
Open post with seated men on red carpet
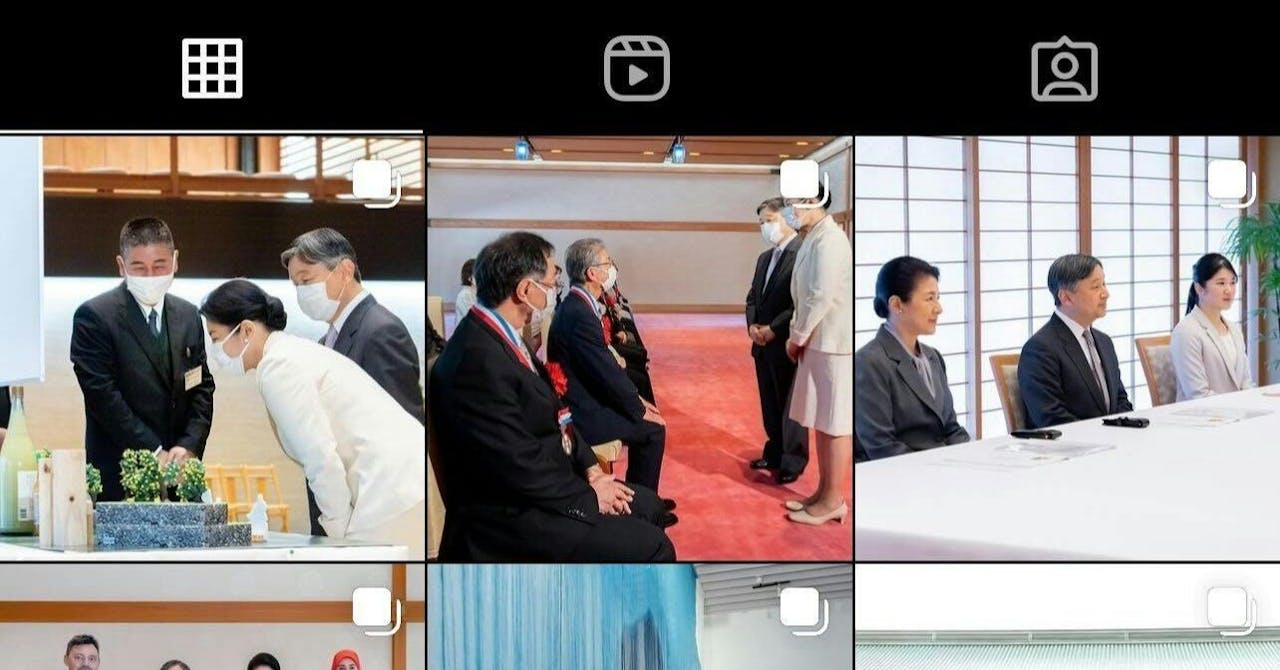[x=640, y=348]
